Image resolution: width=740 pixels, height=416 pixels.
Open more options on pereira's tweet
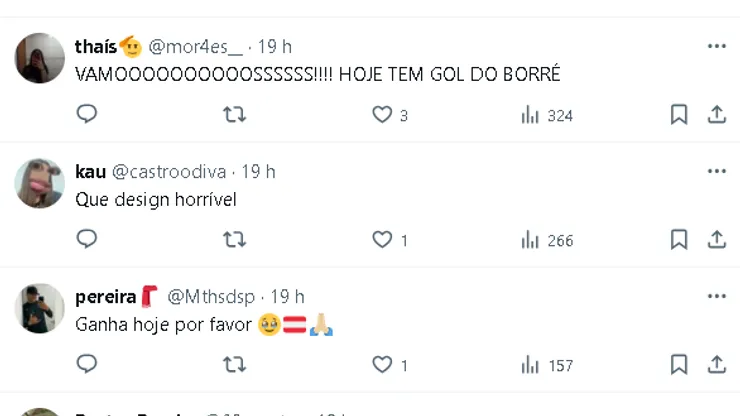point(716,296)
